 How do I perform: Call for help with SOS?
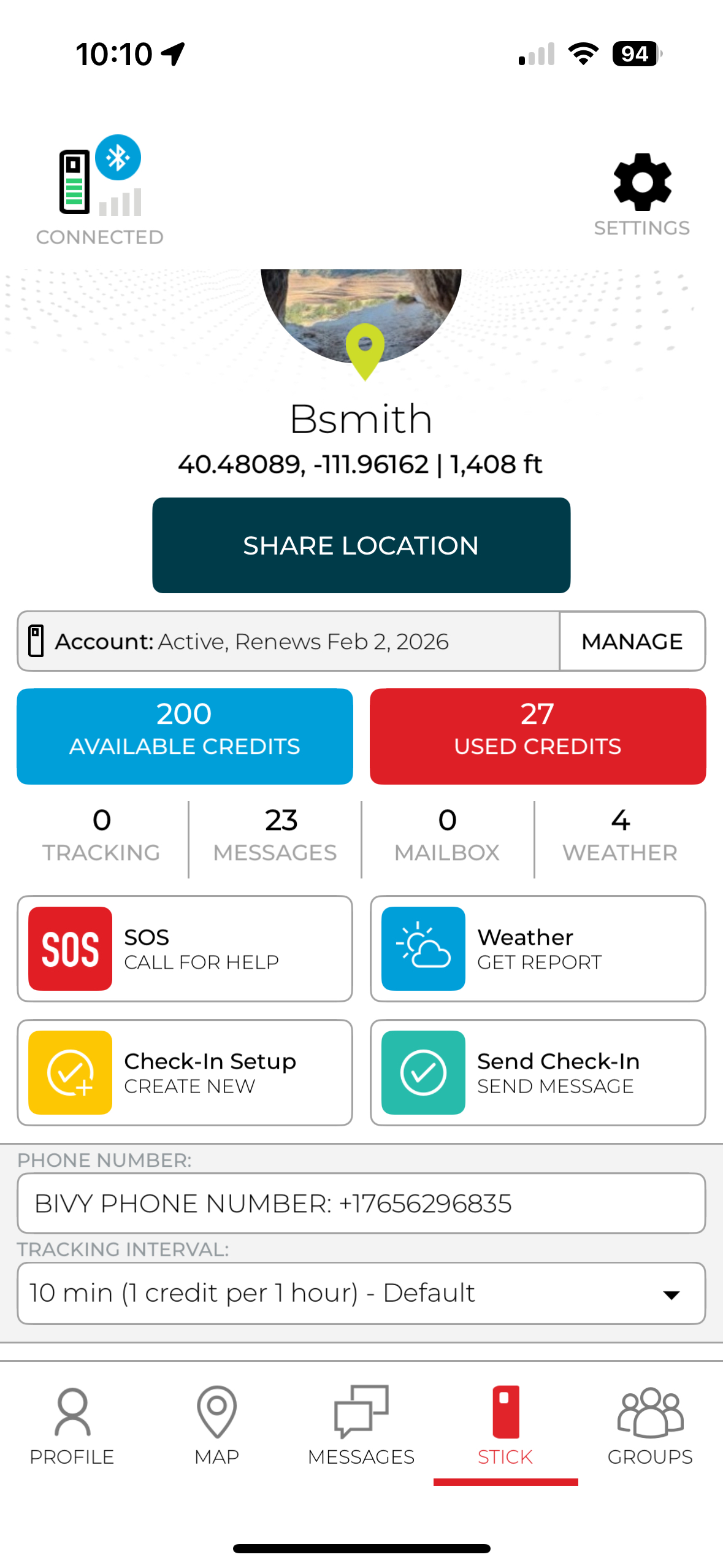[185, 948]
